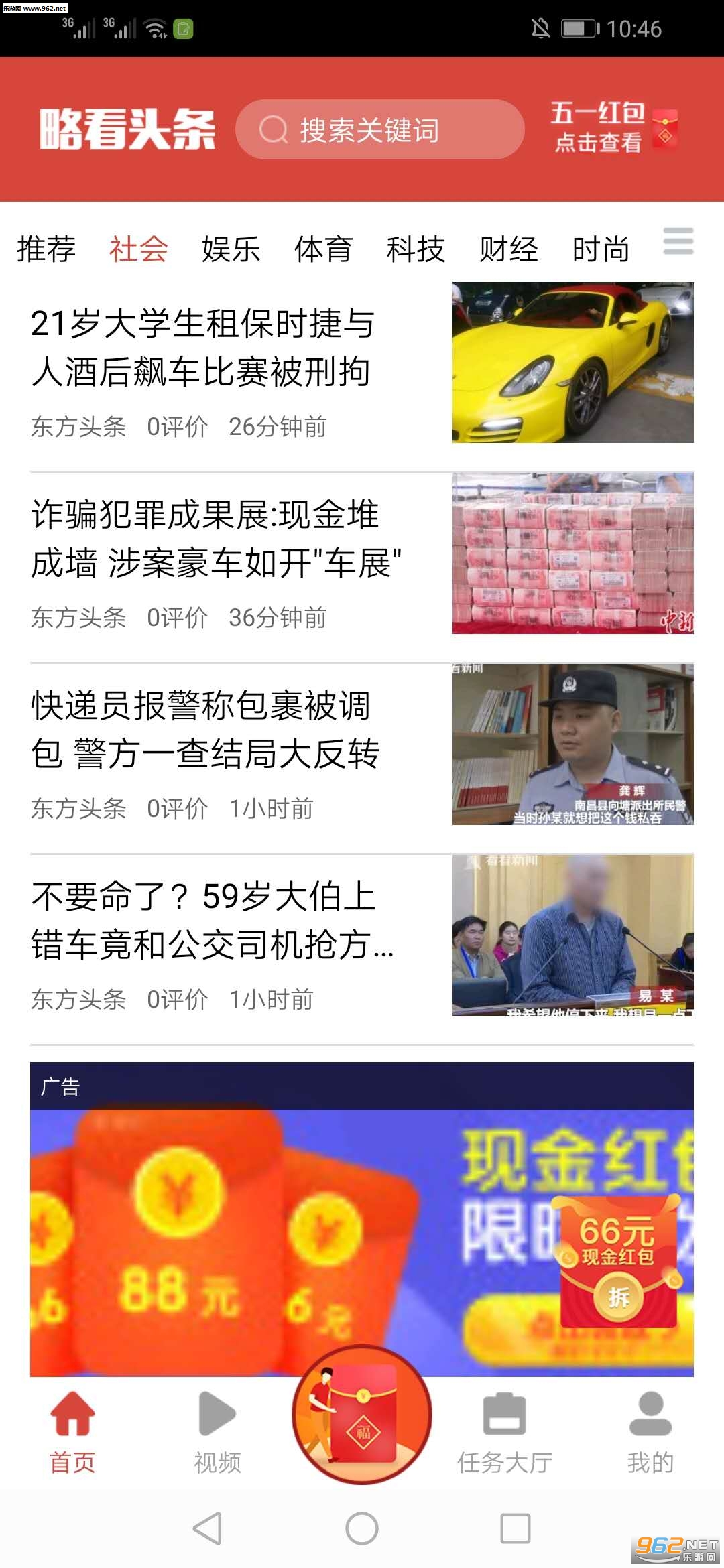Open the 我的 profile tab

pos(650,1431)
